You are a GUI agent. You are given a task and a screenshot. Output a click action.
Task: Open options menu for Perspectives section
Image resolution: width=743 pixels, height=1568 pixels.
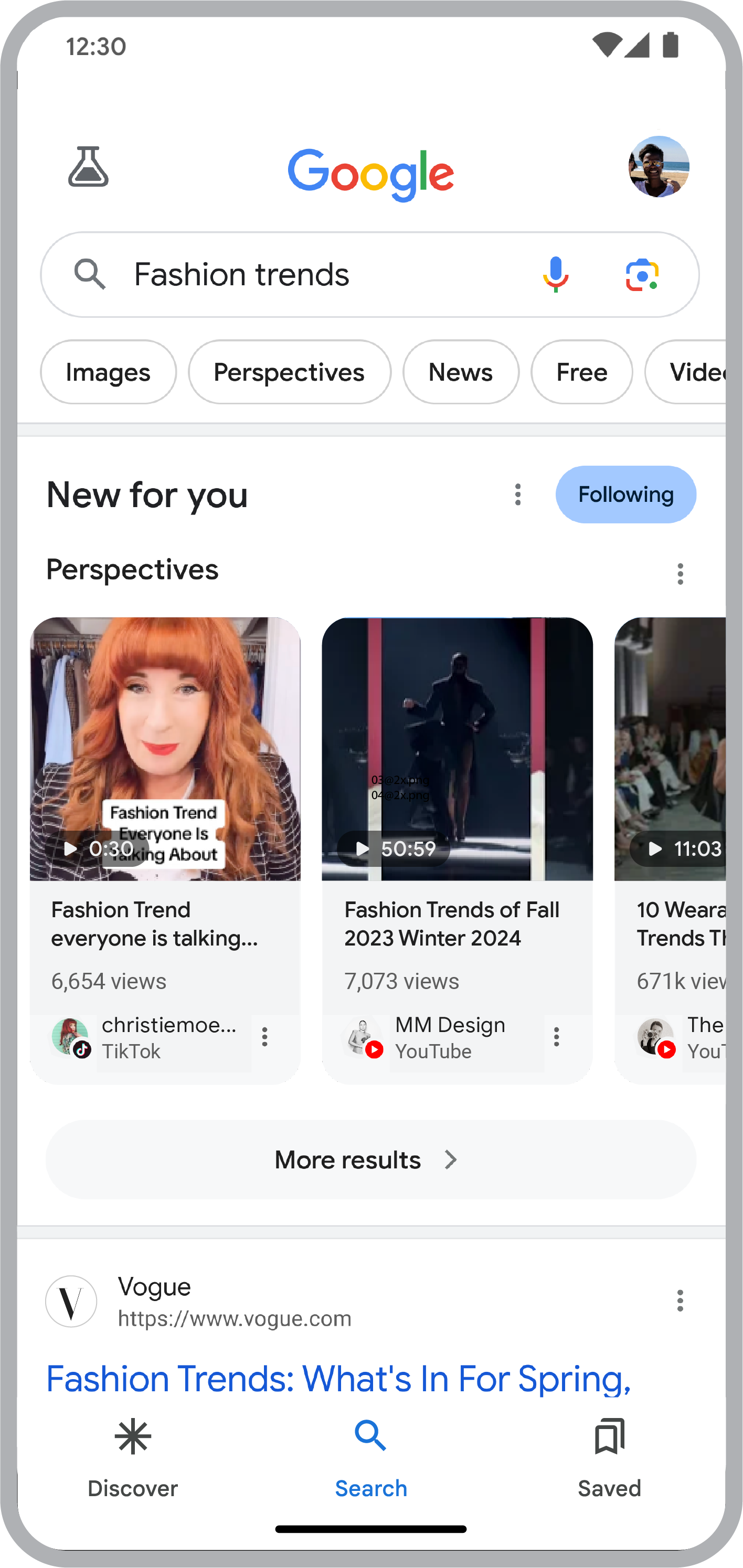[680, 574]
